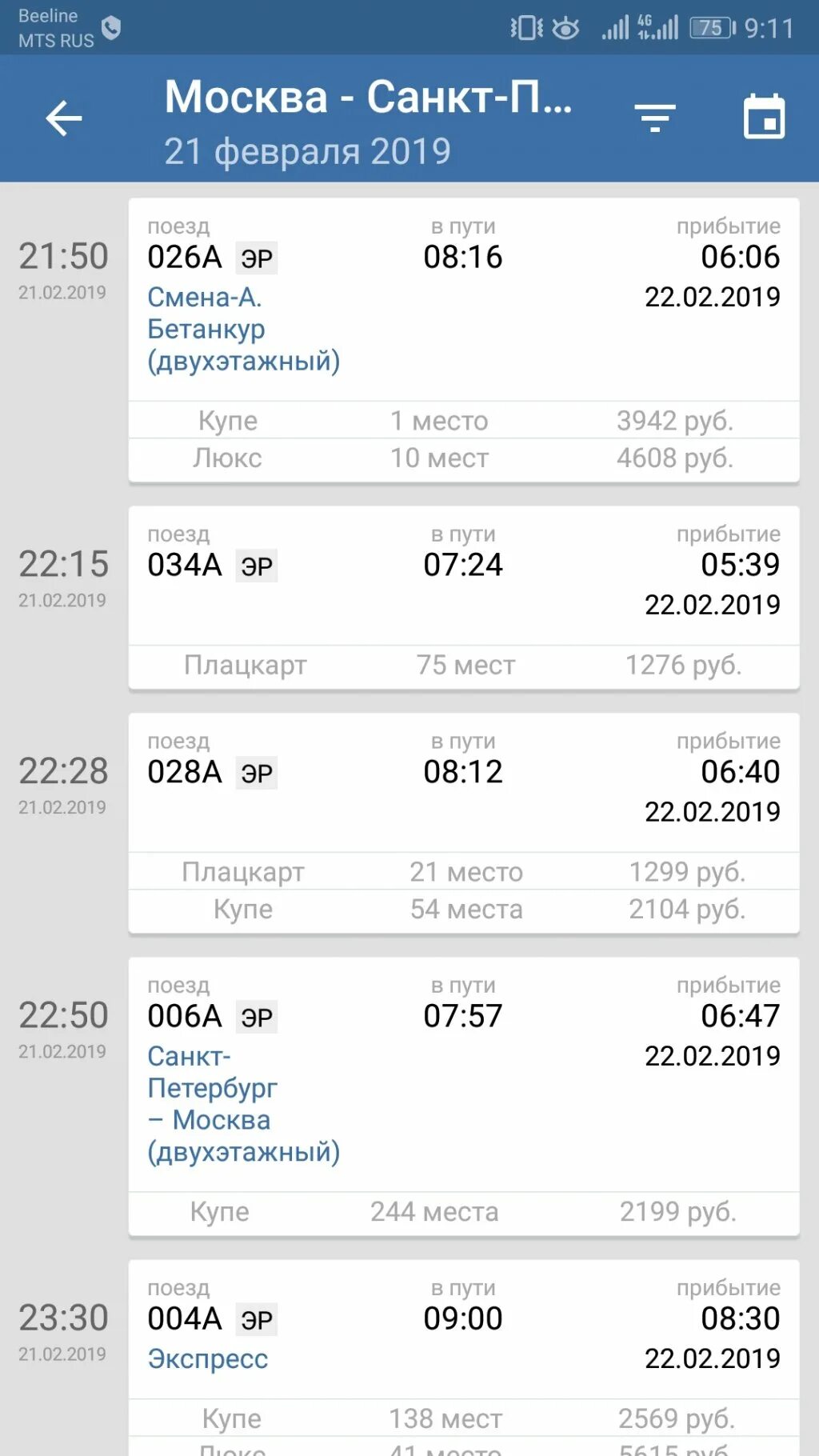Choose Плацкарт for 1299 руб. on train 028A
This screenshot has width=819, height=1456.
click(464, 872)
